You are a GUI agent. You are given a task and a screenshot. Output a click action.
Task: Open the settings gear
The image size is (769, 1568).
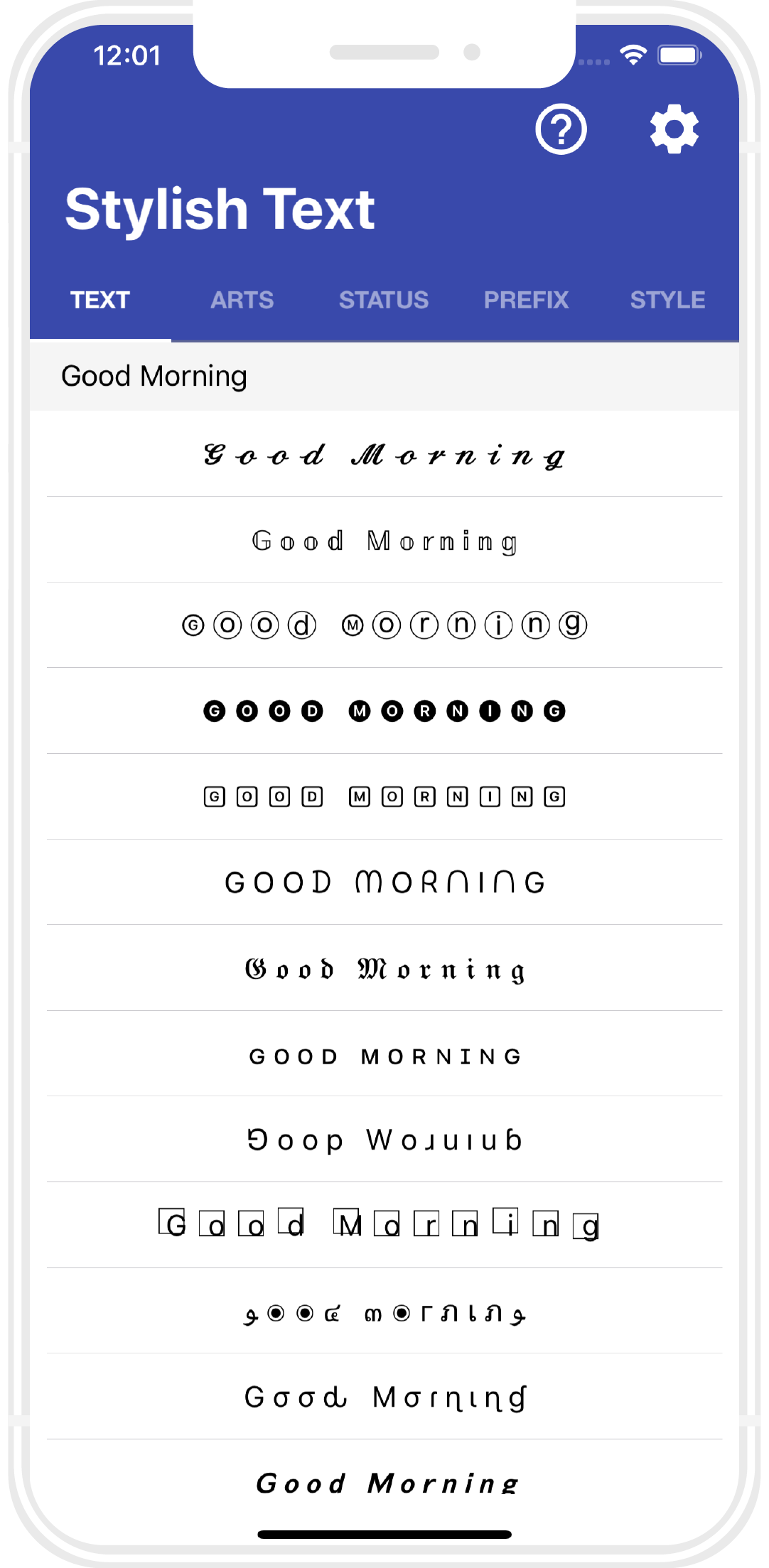point(674,129)
